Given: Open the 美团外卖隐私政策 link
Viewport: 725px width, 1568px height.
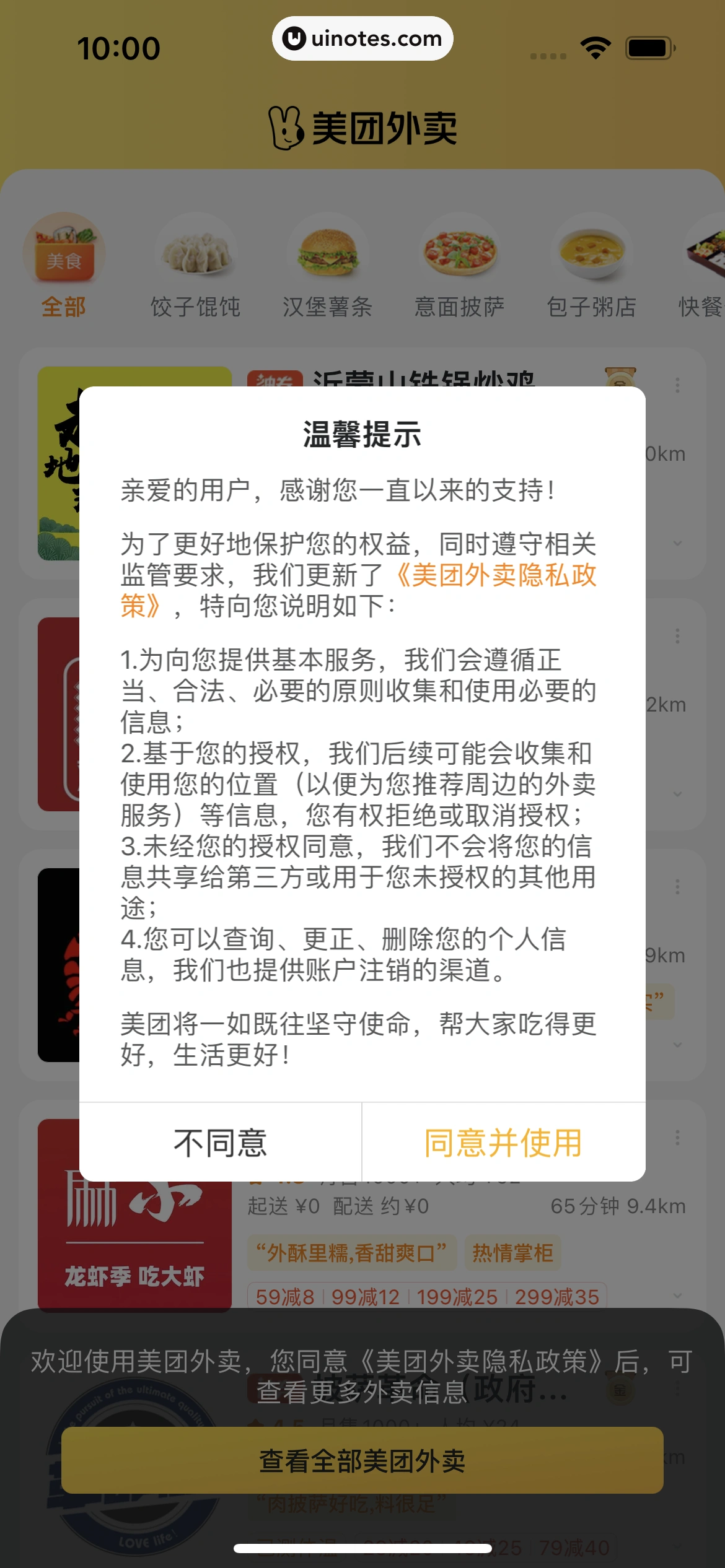Looking at the screenshot, I should click(x=496, y=577).
